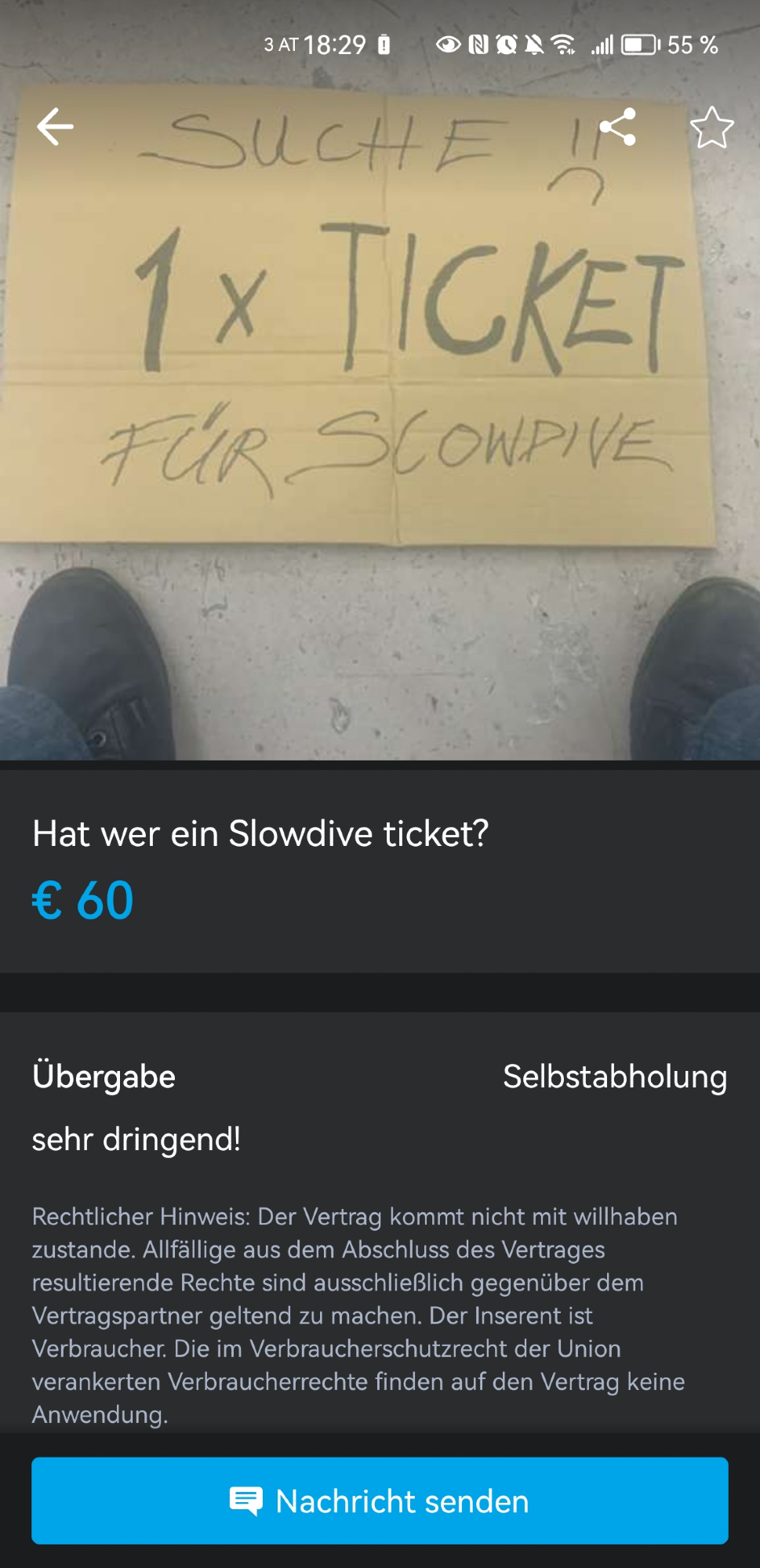Go back with the arrow icon
This screenshot has height=1568, width=760.
[x=55, y=127]
